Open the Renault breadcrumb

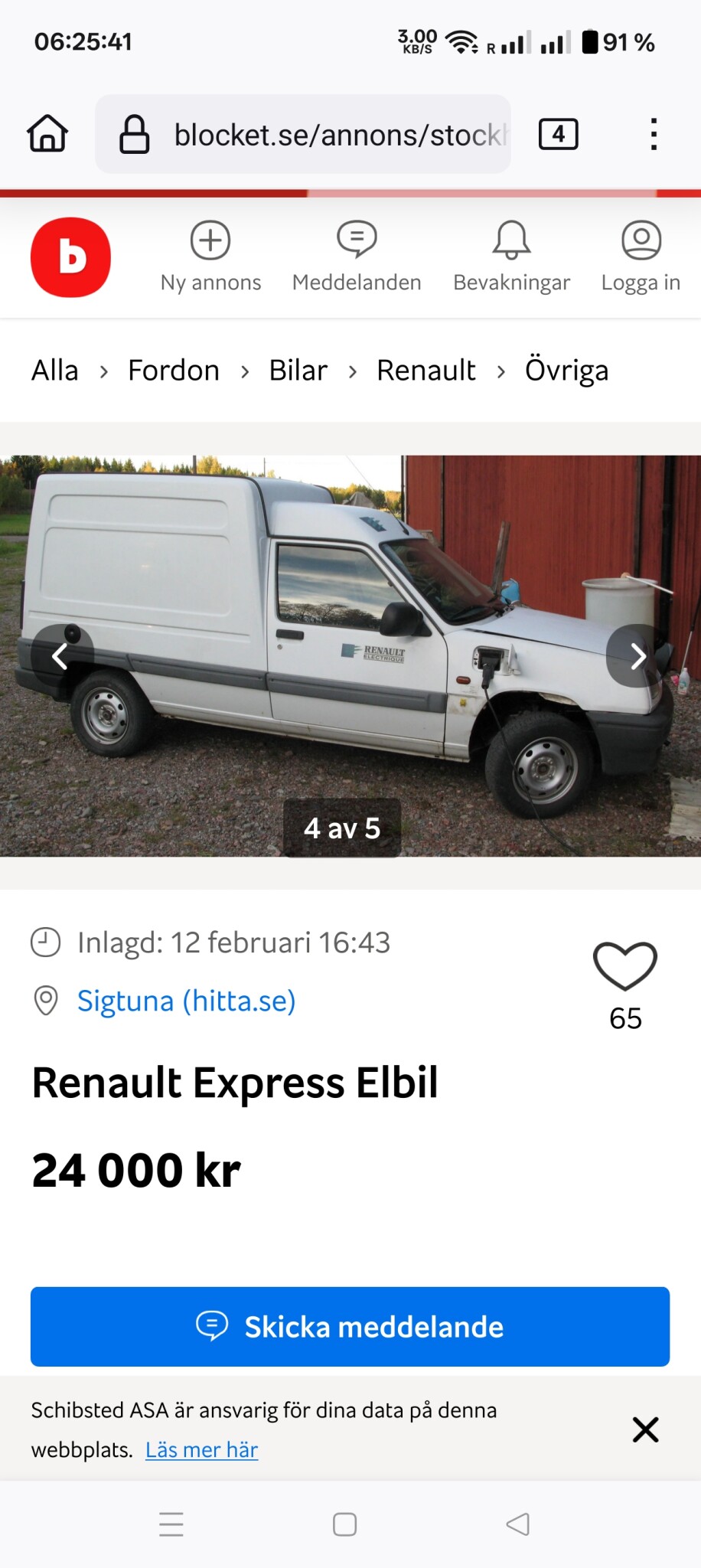pos(426,371)
